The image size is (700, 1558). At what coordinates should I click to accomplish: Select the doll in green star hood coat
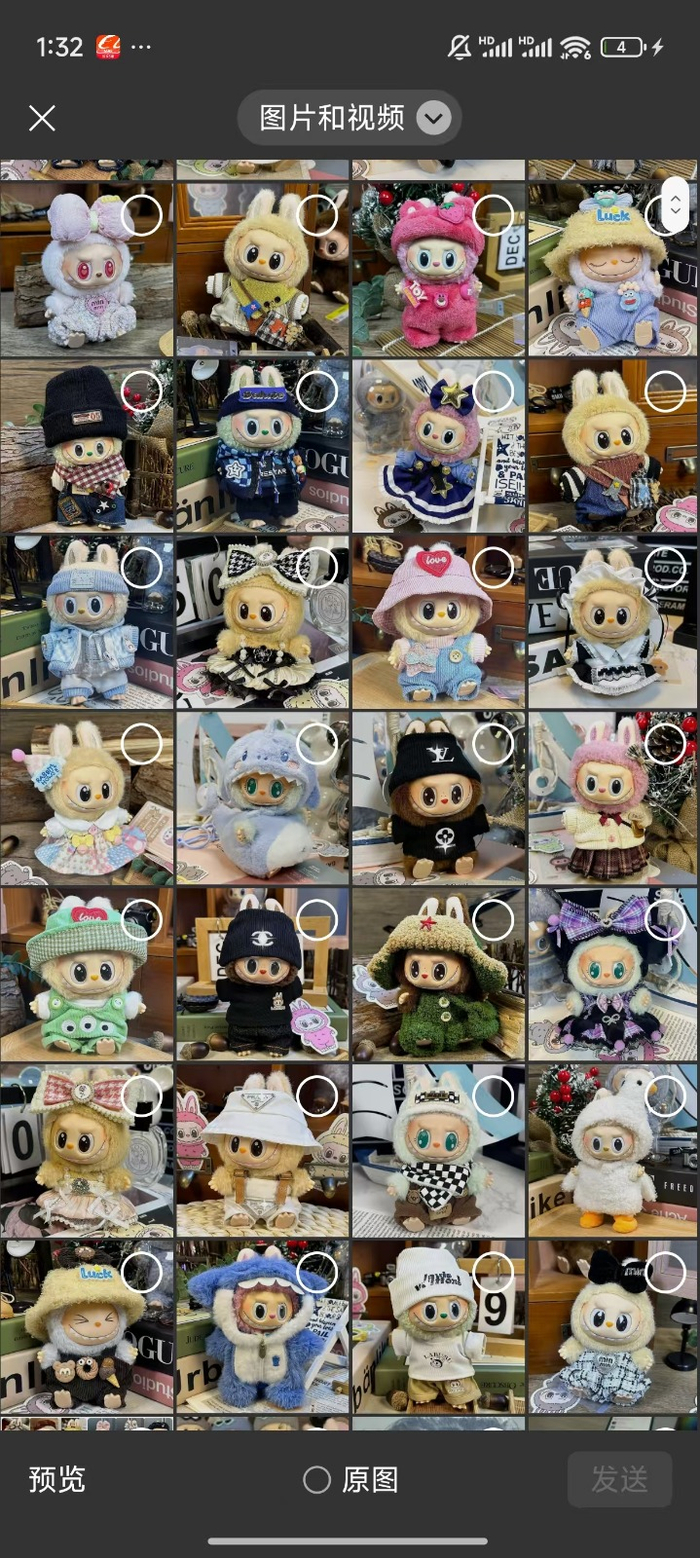[x=493, y=920]
